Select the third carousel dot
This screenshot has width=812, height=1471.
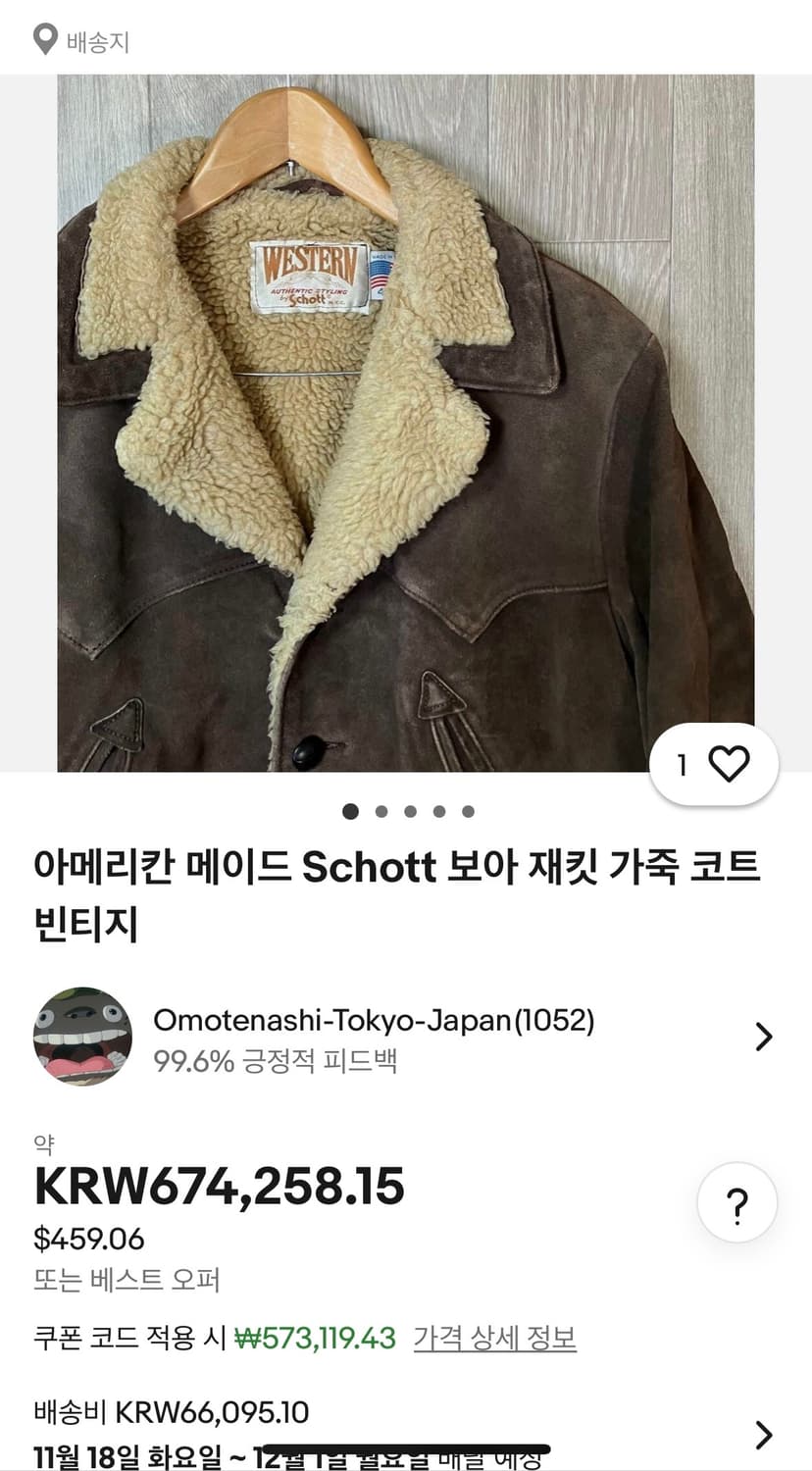pos(409,811)
